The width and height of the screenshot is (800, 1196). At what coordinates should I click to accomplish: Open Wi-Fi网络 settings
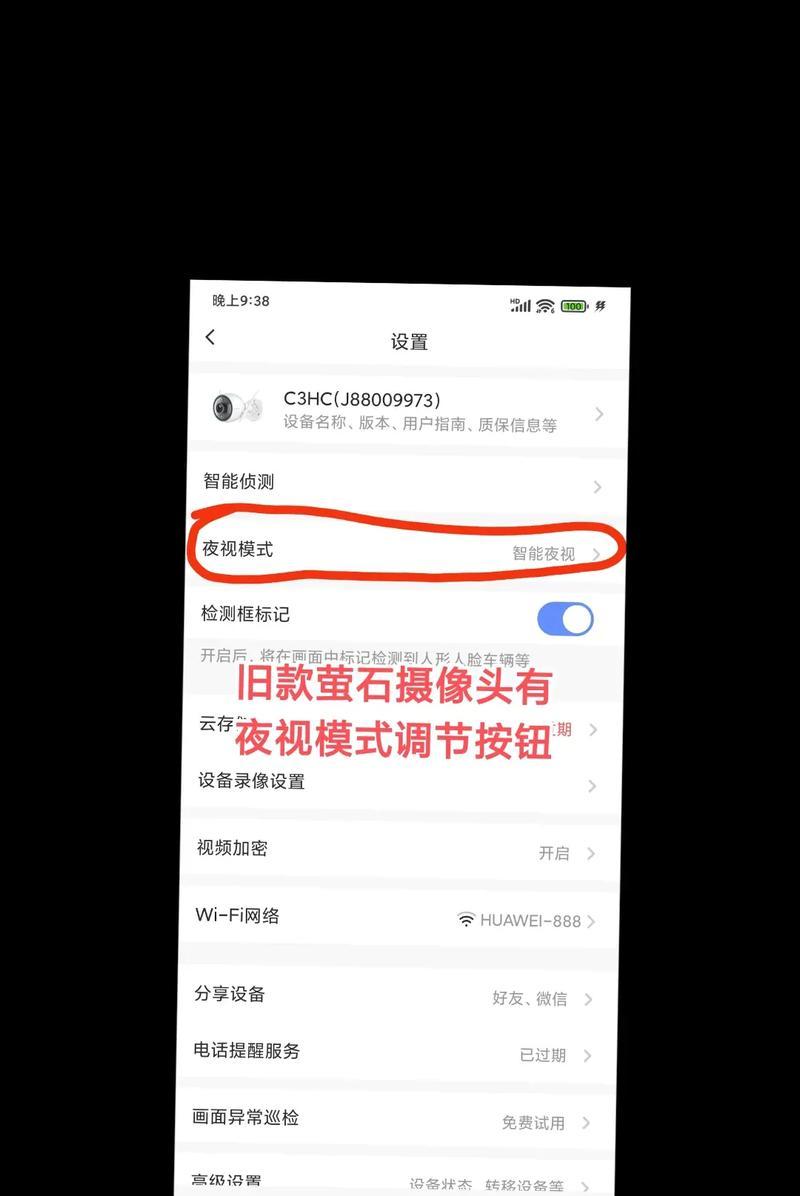point(395,918)
